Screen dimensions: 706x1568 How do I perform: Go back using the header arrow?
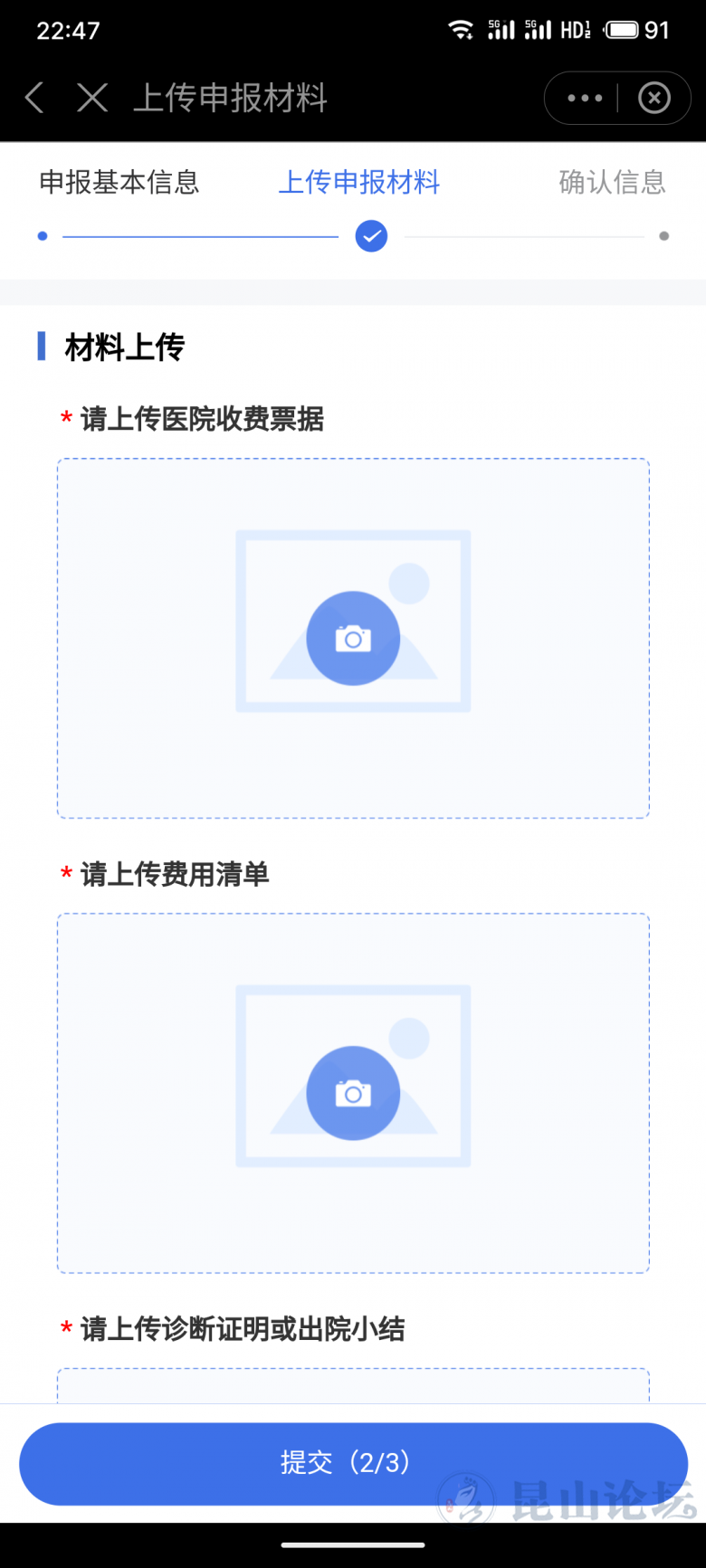point(34,98)
